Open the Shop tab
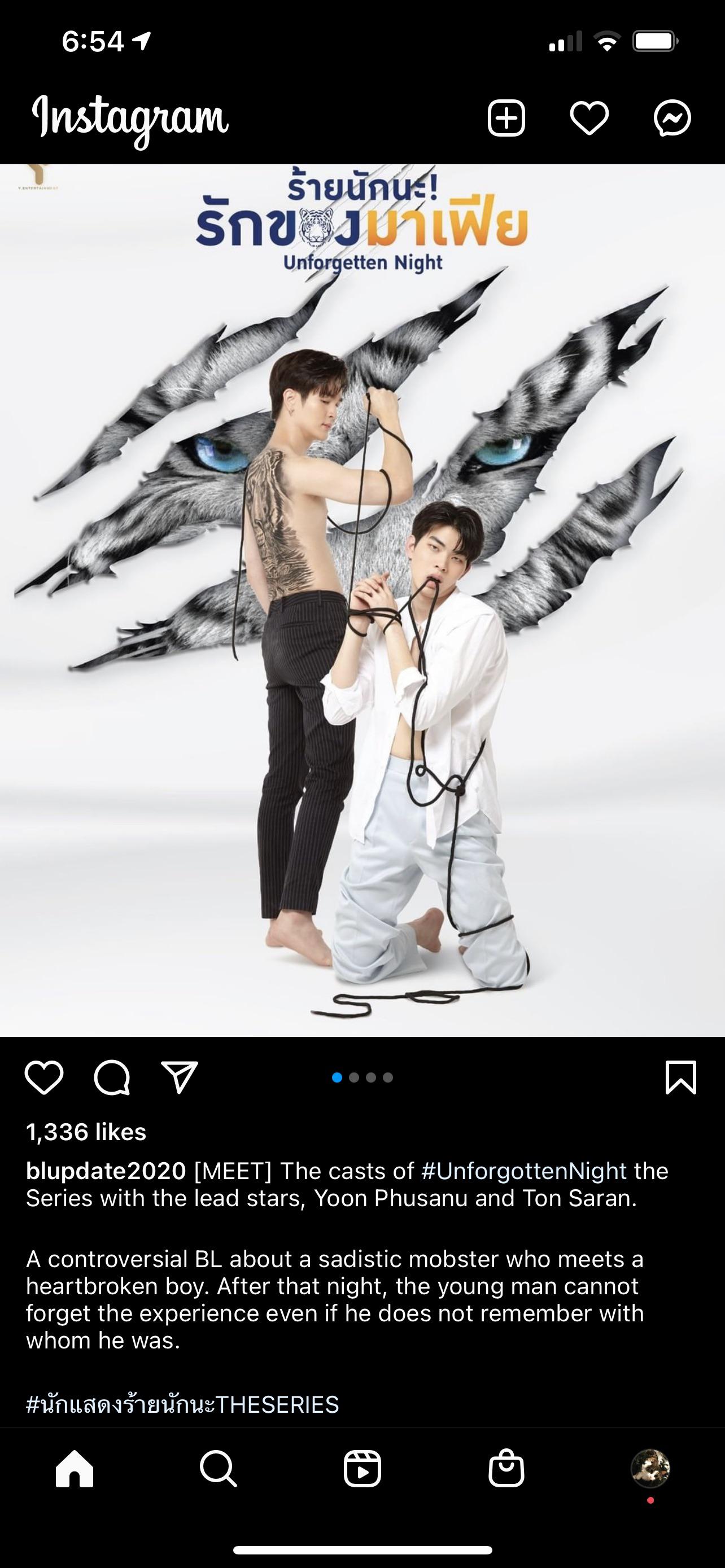This screenshot has width=725, height=1568. [x=506, y=1469]
